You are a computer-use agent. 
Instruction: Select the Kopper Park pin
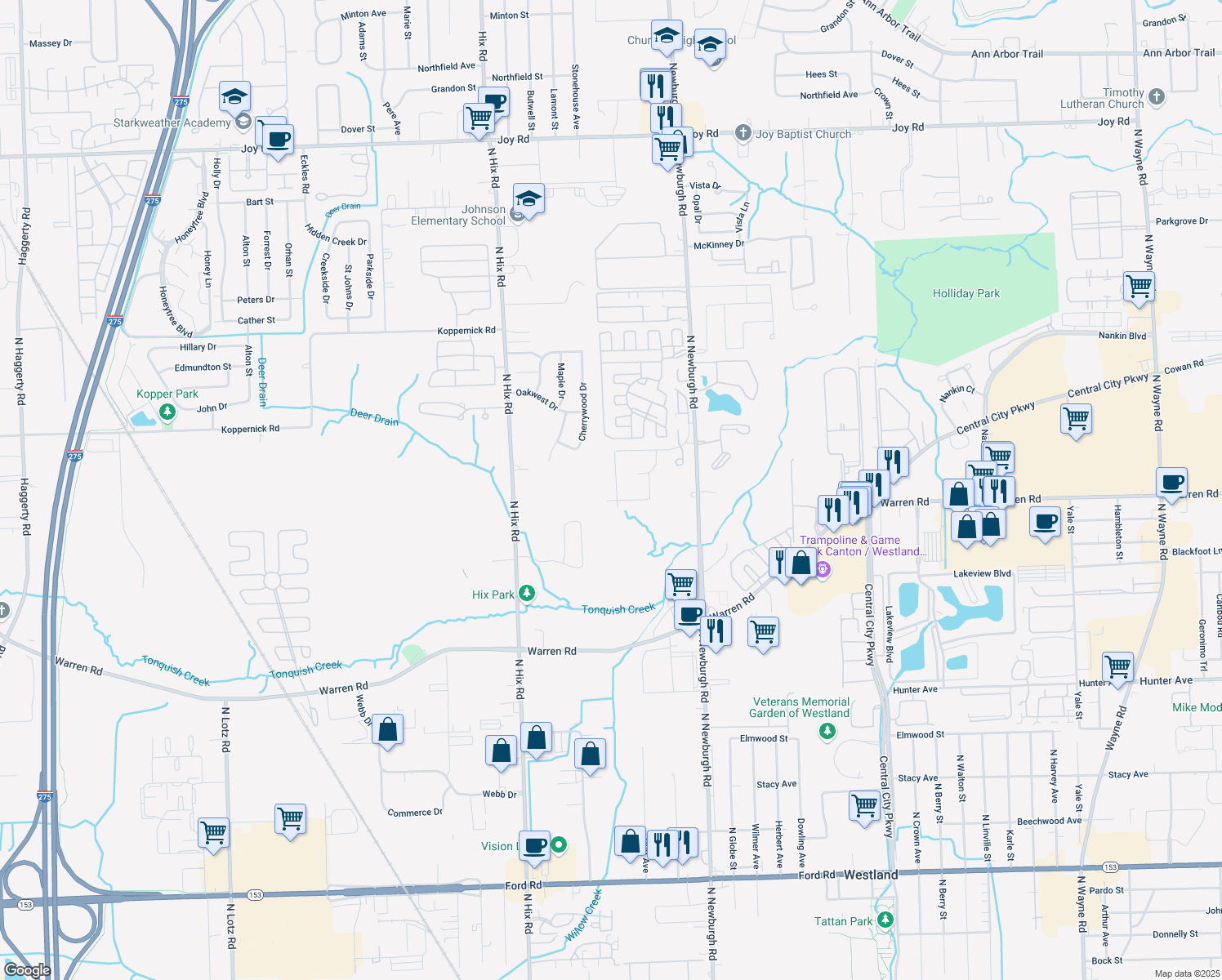click(x=167, y=412)
